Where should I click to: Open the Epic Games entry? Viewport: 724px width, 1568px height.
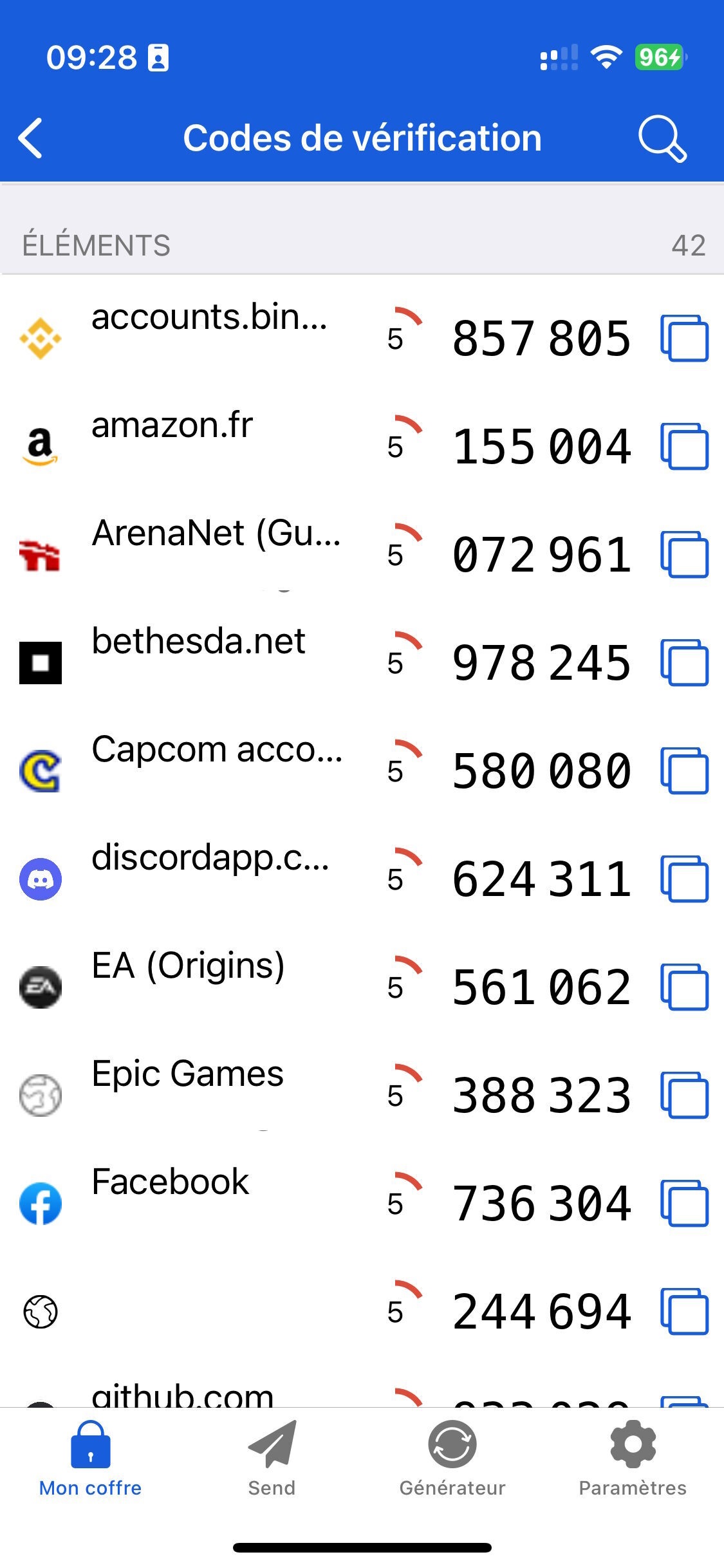193,1095
